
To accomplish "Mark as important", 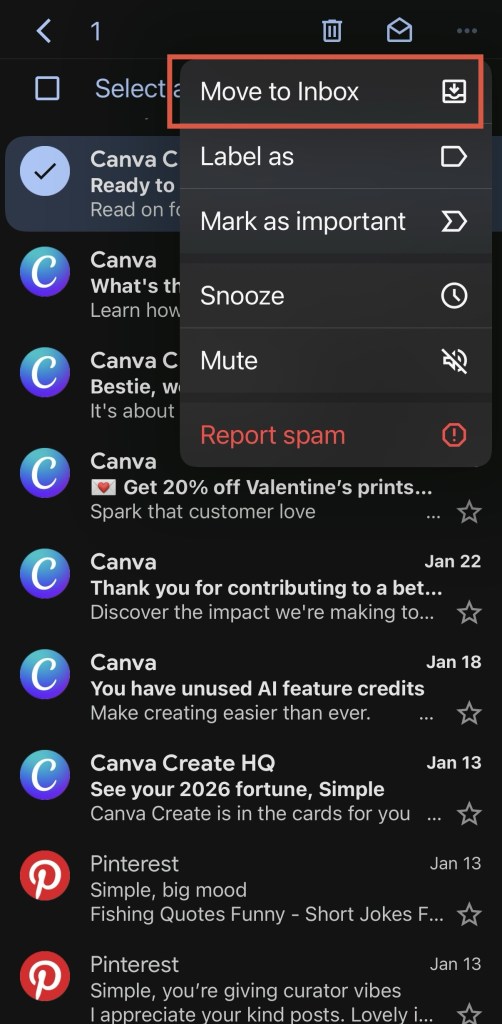I will coord(336,221).
